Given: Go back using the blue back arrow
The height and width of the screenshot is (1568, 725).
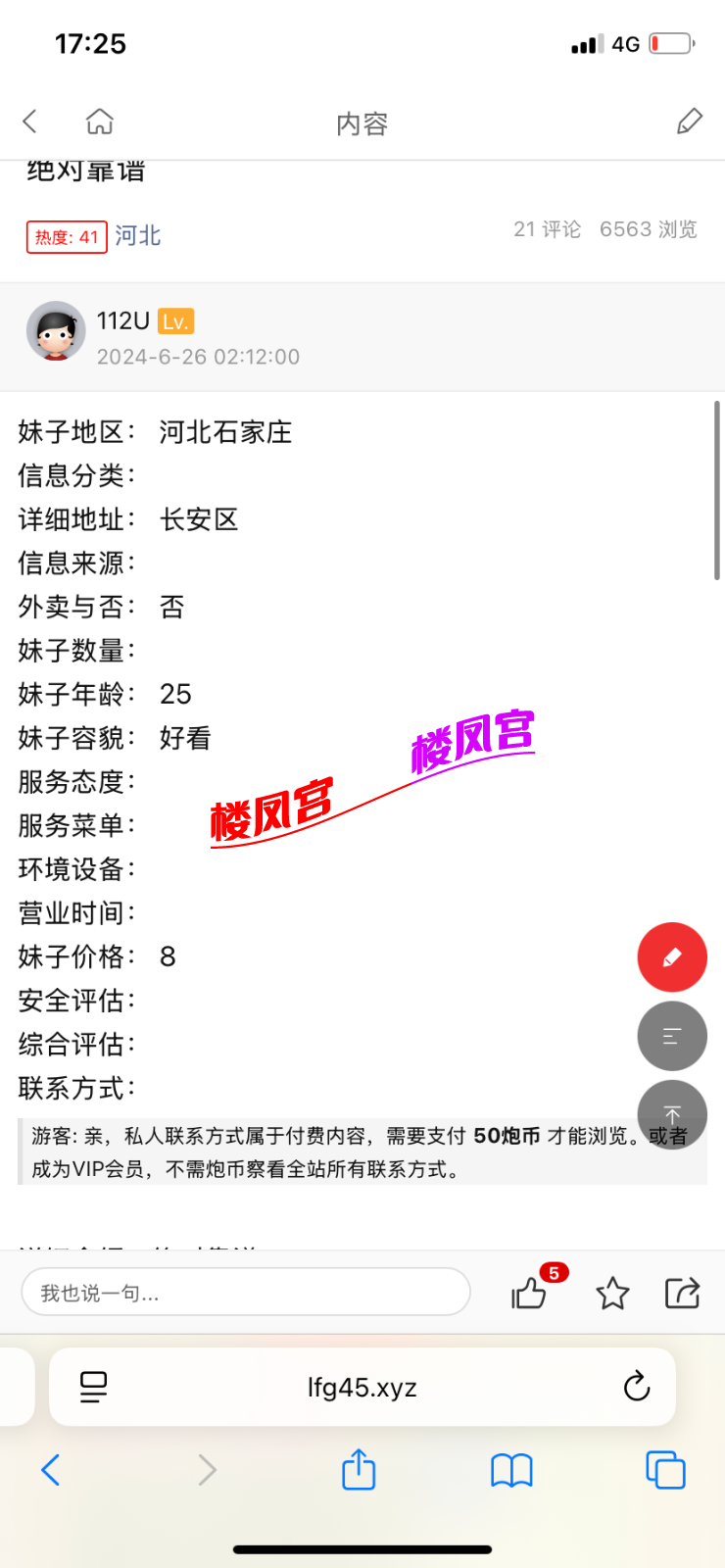Looking at the screenshot, I should pyautogui.click(x=51, y=1470).
